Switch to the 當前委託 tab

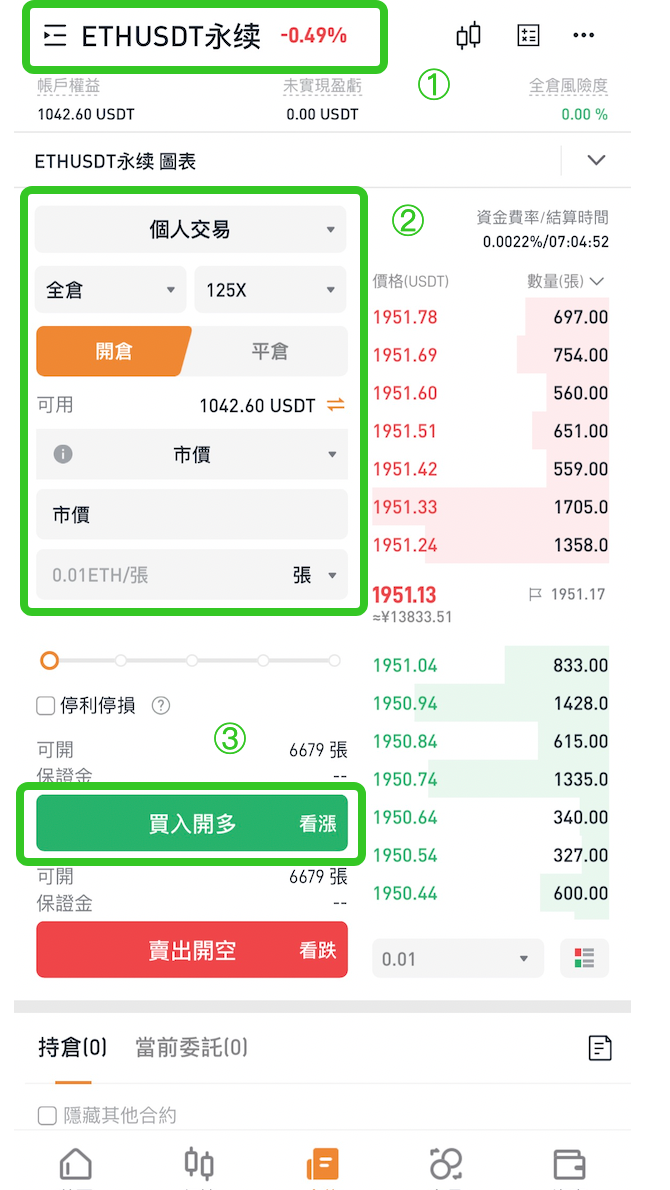(191, 1047)
